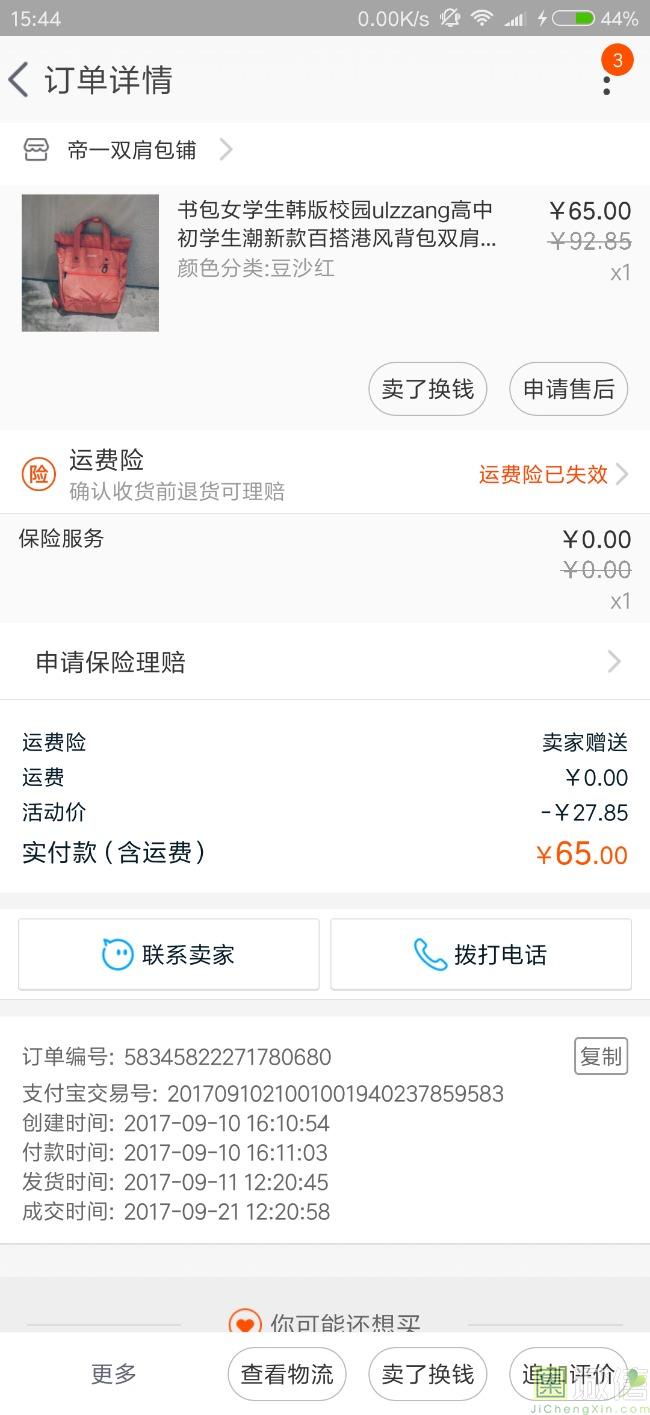Viewport: 650px width, 1415px height.
Task: Tap 卖了换钱 in the bottom bar
Action: [427, 1374]
